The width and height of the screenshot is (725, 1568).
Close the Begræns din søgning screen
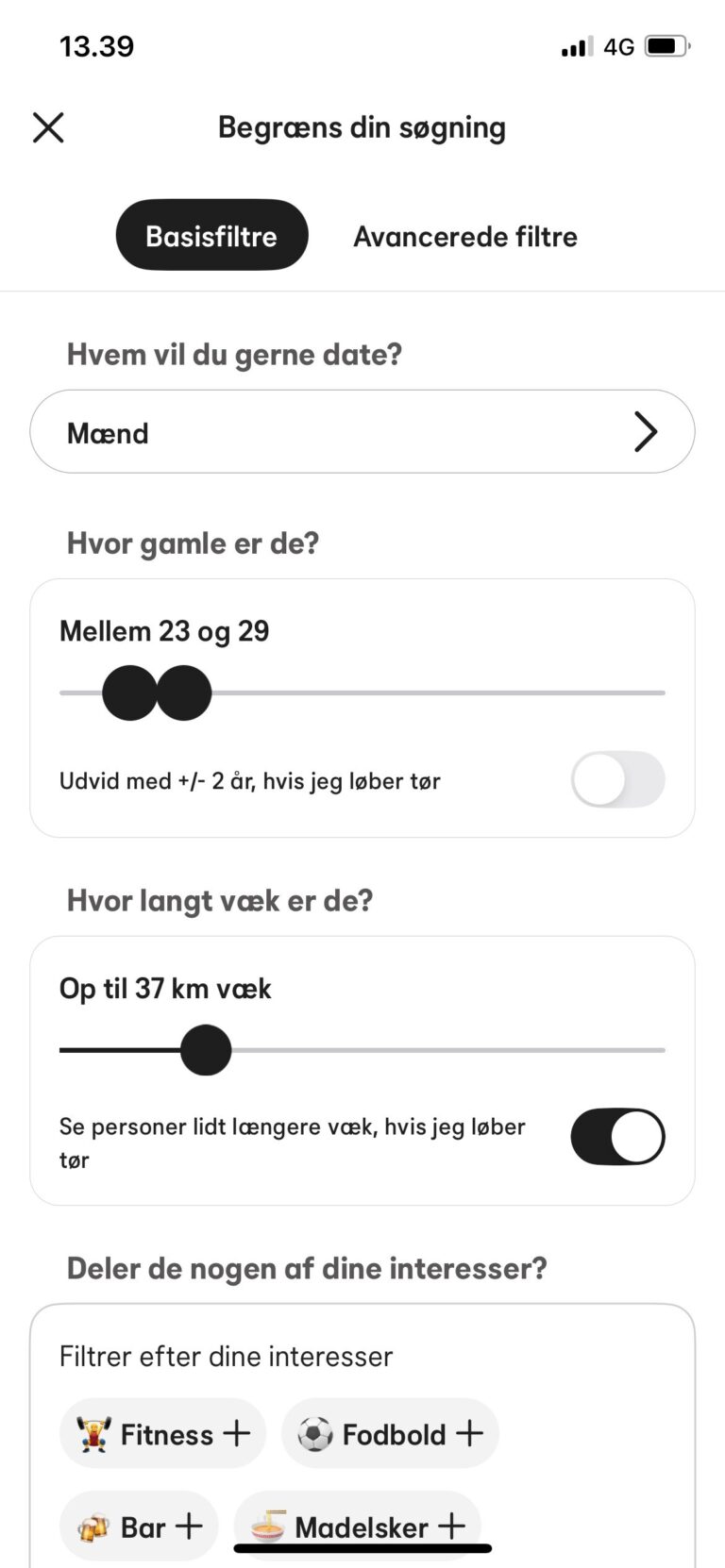[x=48, y=127]
